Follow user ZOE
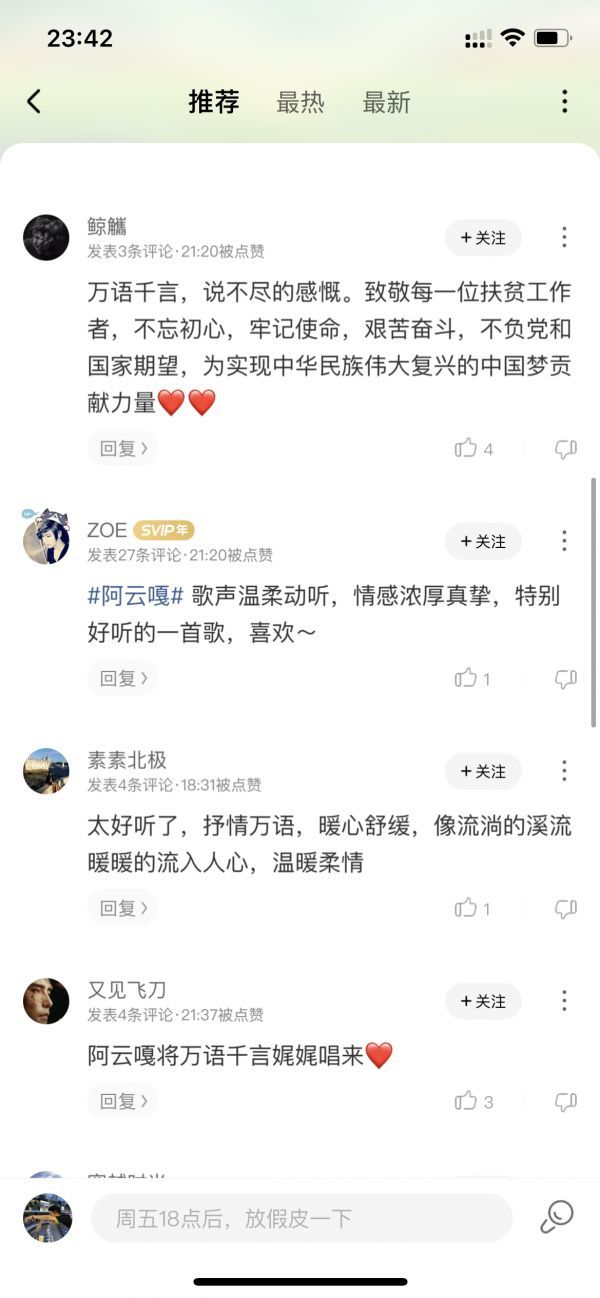Screen dimensions: 600x1298 (x=483, y=541)
